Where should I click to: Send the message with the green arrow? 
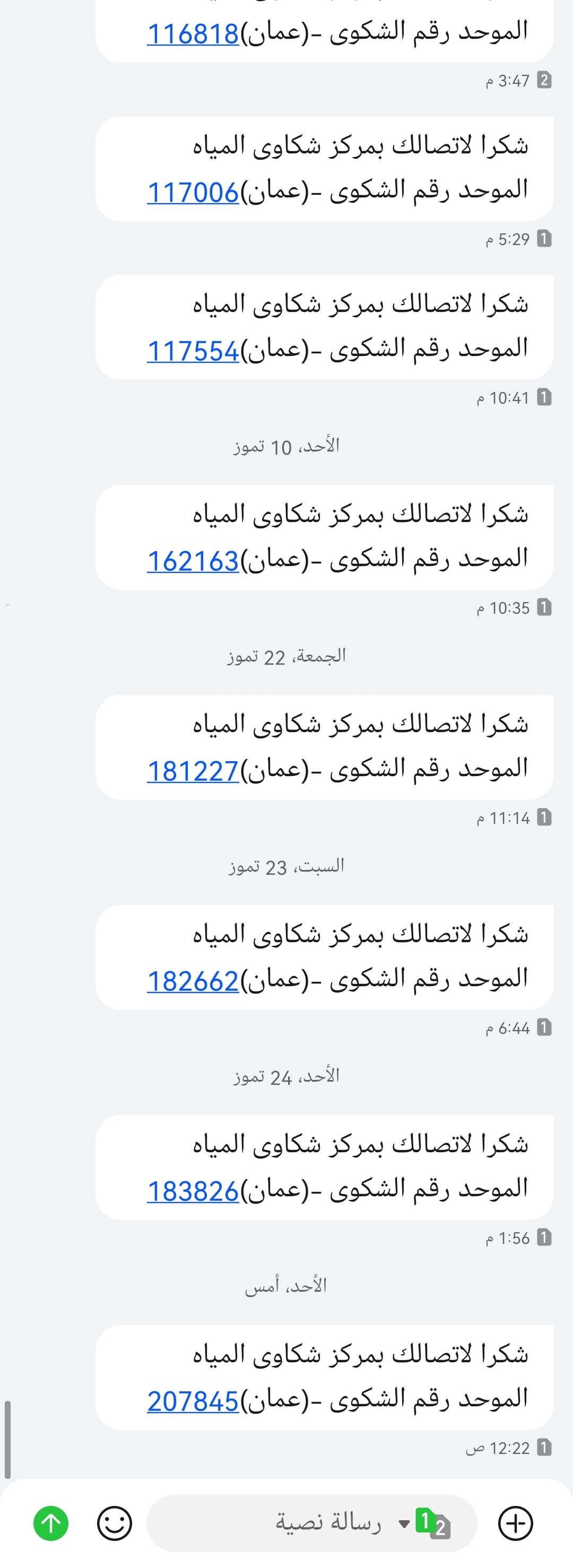click(x=51, y=1523)
